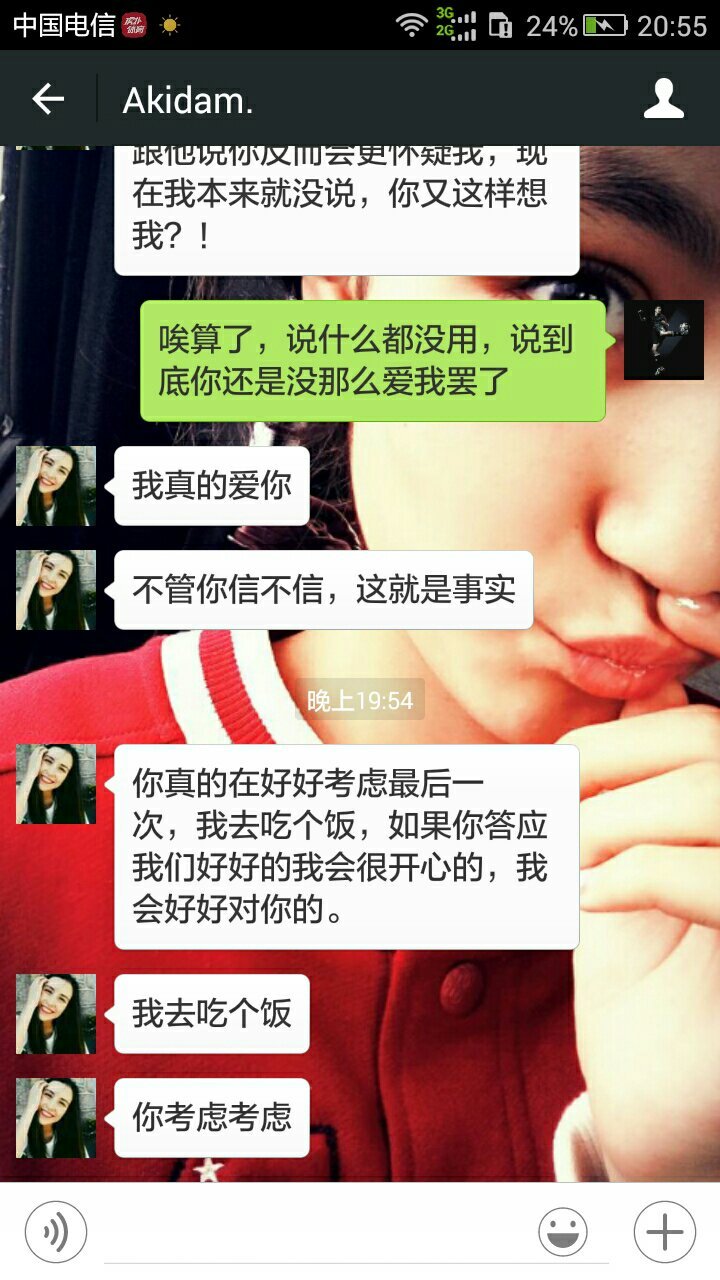Open chat info profile icon
720x1280 pixels.
[x=663, y=99]
